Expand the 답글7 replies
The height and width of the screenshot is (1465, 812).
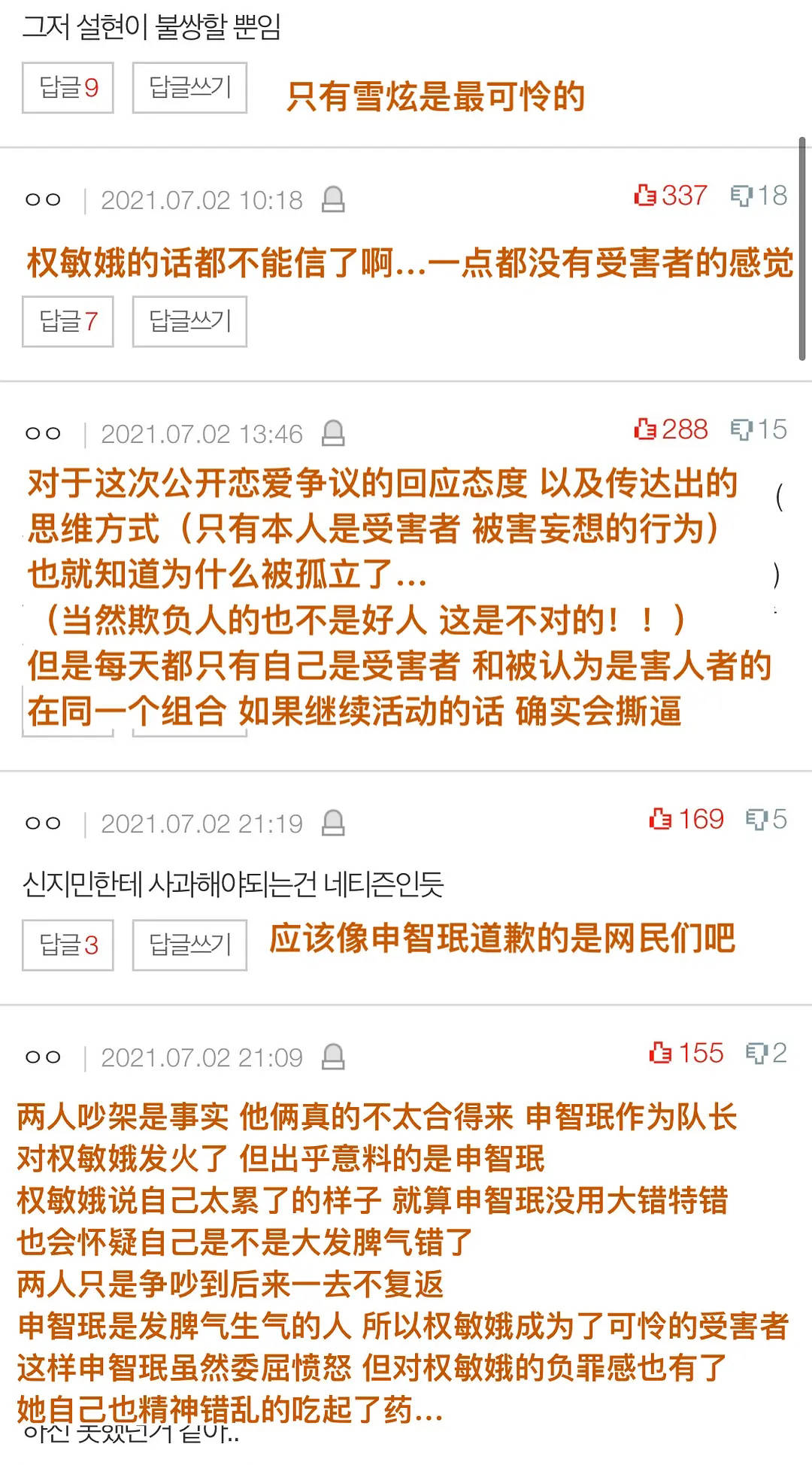click(68, 322)
